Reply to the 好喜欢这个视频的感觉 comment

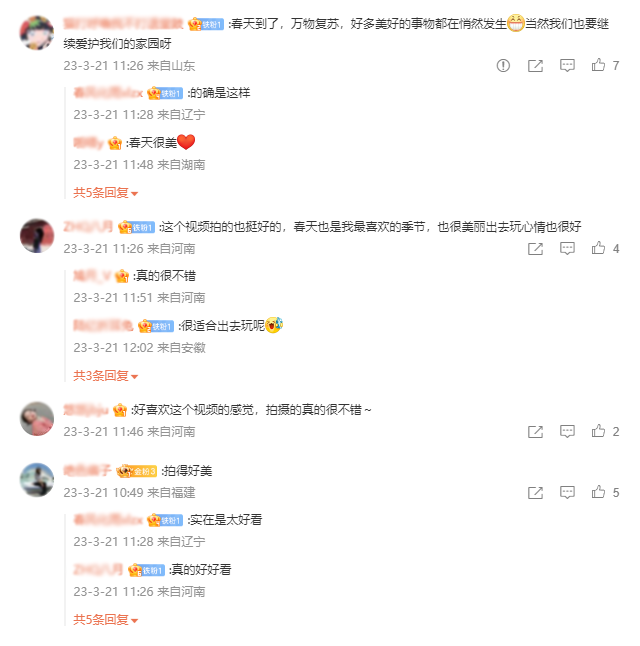567,431
